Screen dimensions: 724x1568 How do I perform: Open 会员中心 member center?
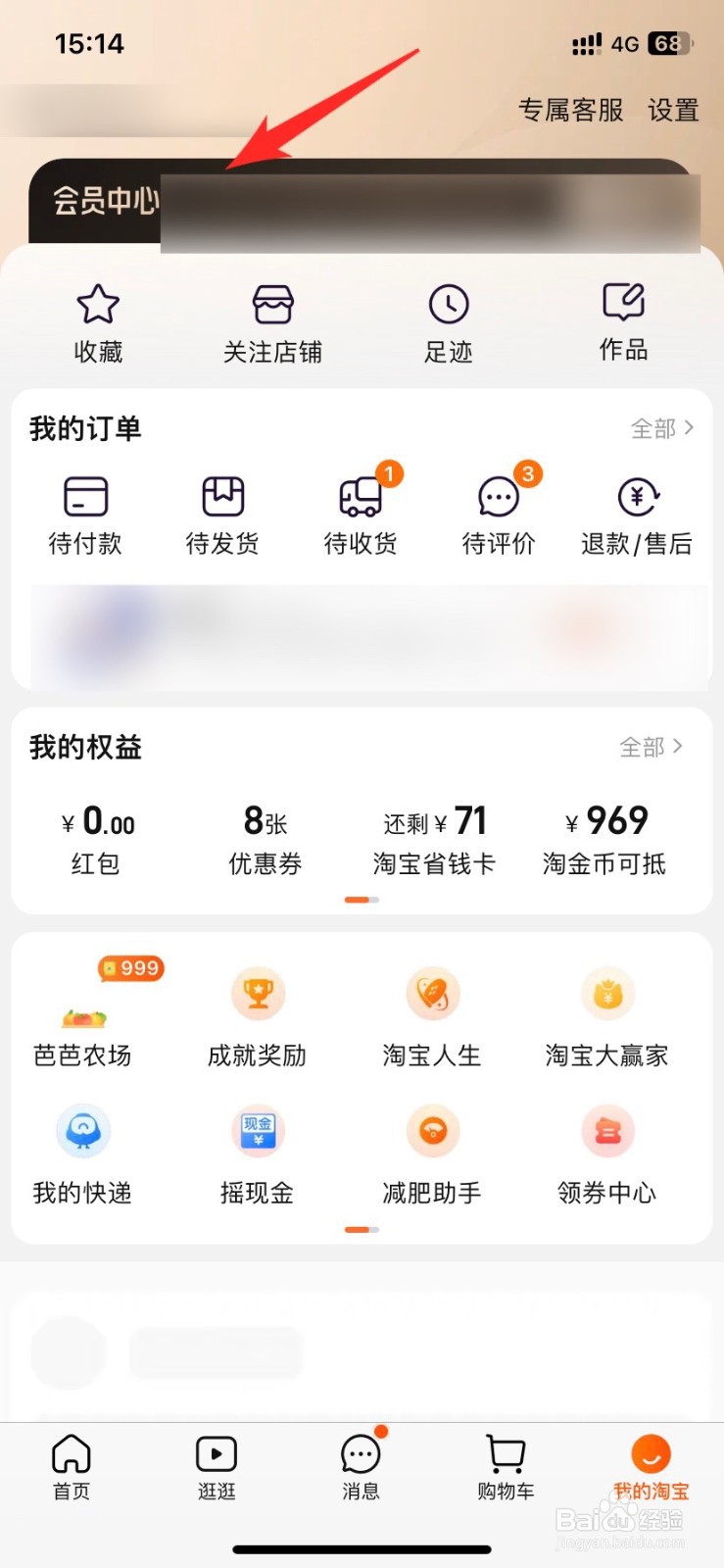tap(105, 201)
